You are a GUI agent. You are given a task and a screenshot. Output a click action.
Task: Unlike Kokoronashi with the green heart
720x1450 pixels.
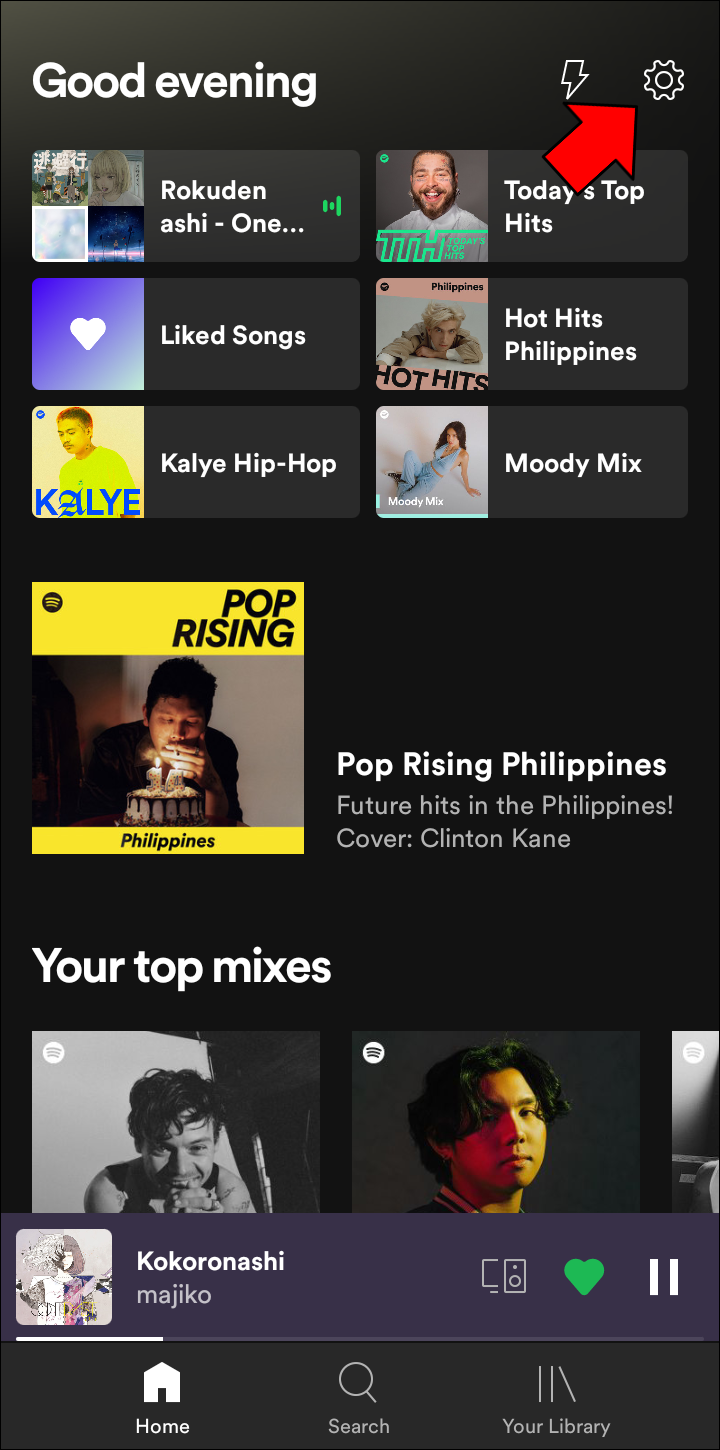click(584, 1277)
